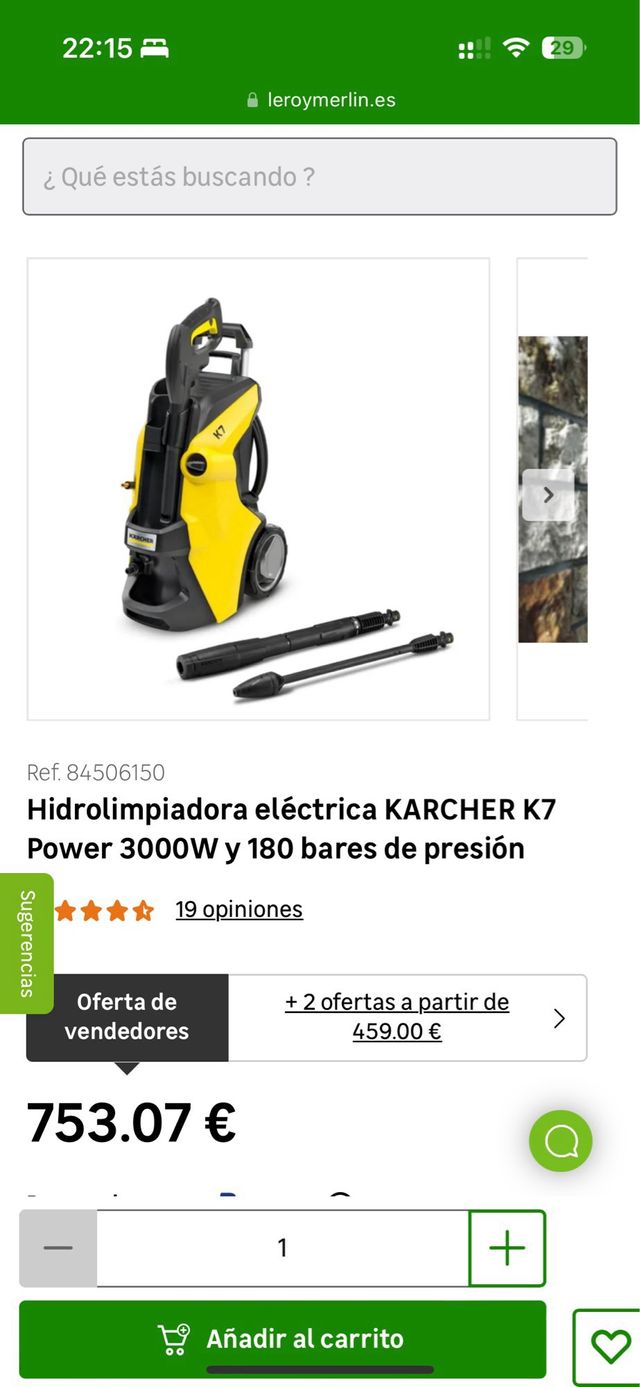Hit 'Añadir al carrito' to add the product

pyautogui.click(x=283, y=1339)
